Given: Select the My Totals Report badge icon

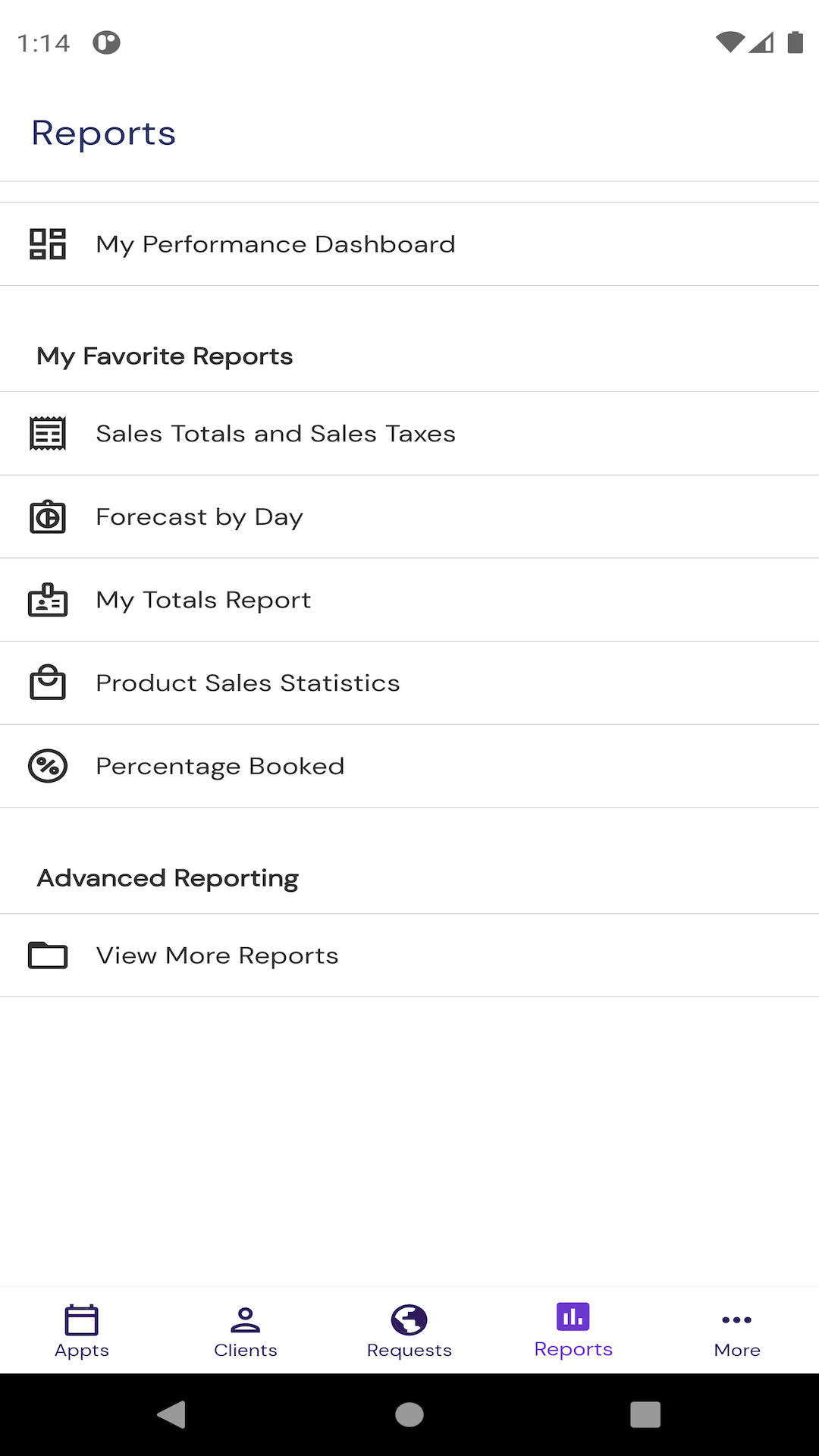Looking at the screenshot, I should tap(48, 599).
